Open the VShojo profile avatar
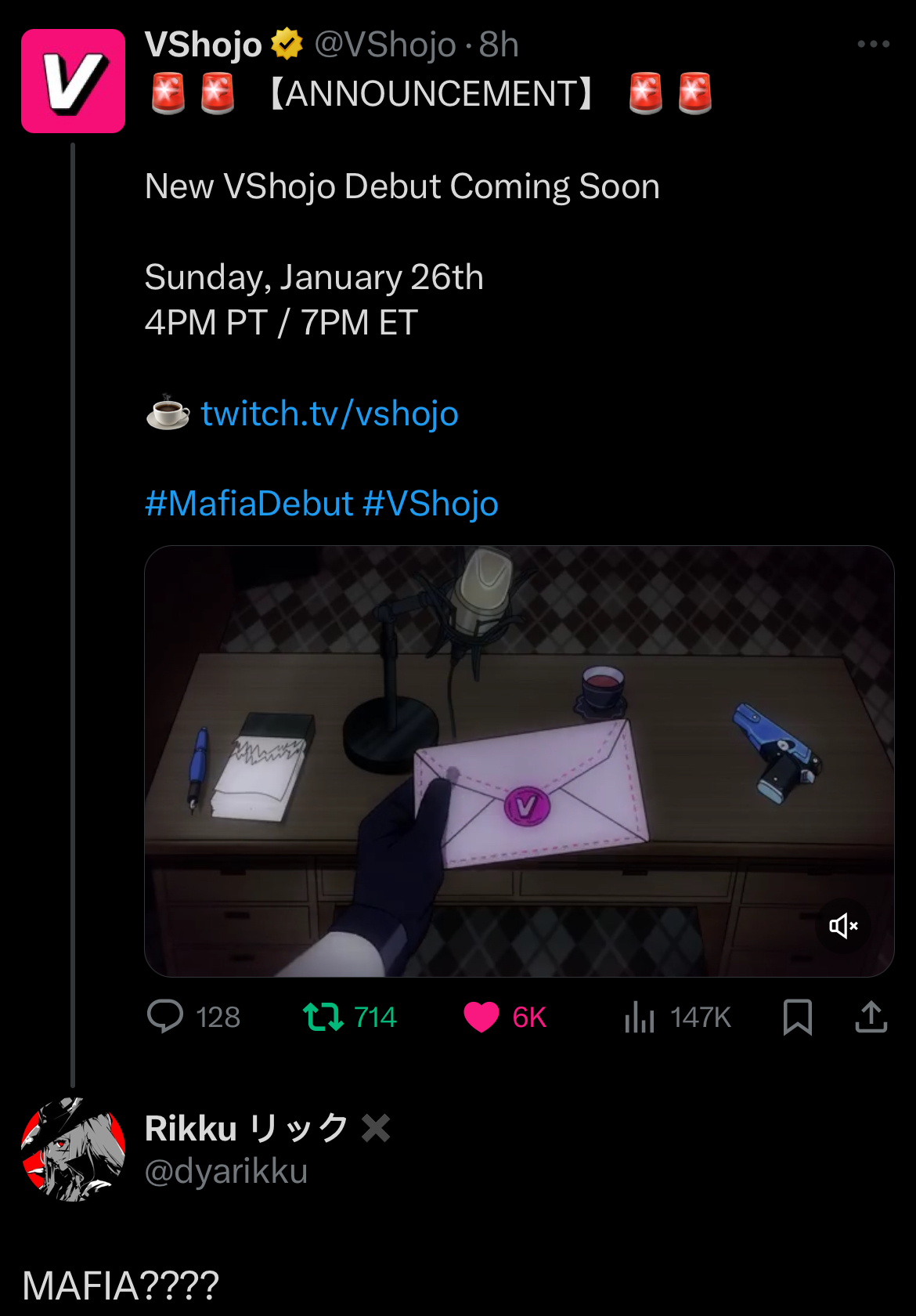 point(73,81)
